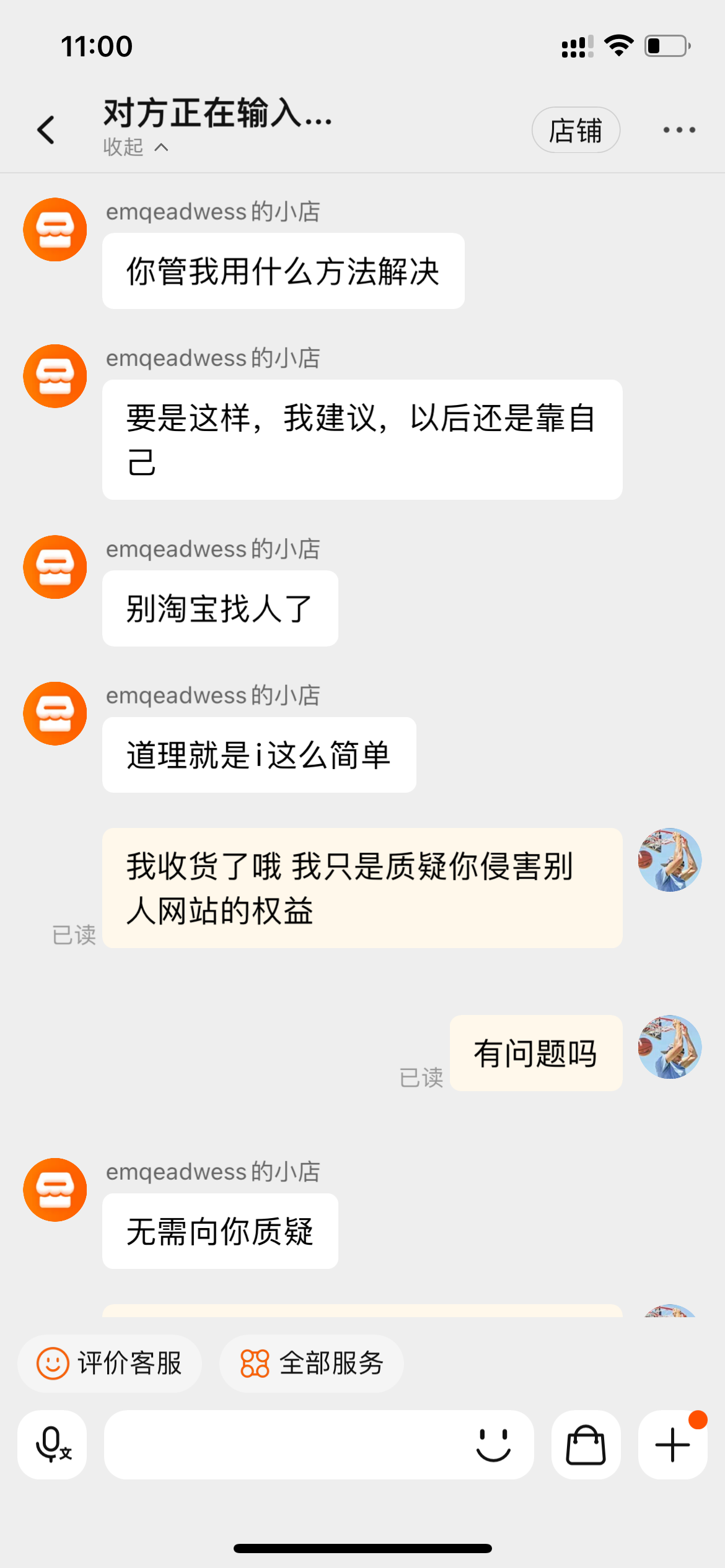725x1568 pixels.
Task: Go back from this chat
Action: coord(46,130)
